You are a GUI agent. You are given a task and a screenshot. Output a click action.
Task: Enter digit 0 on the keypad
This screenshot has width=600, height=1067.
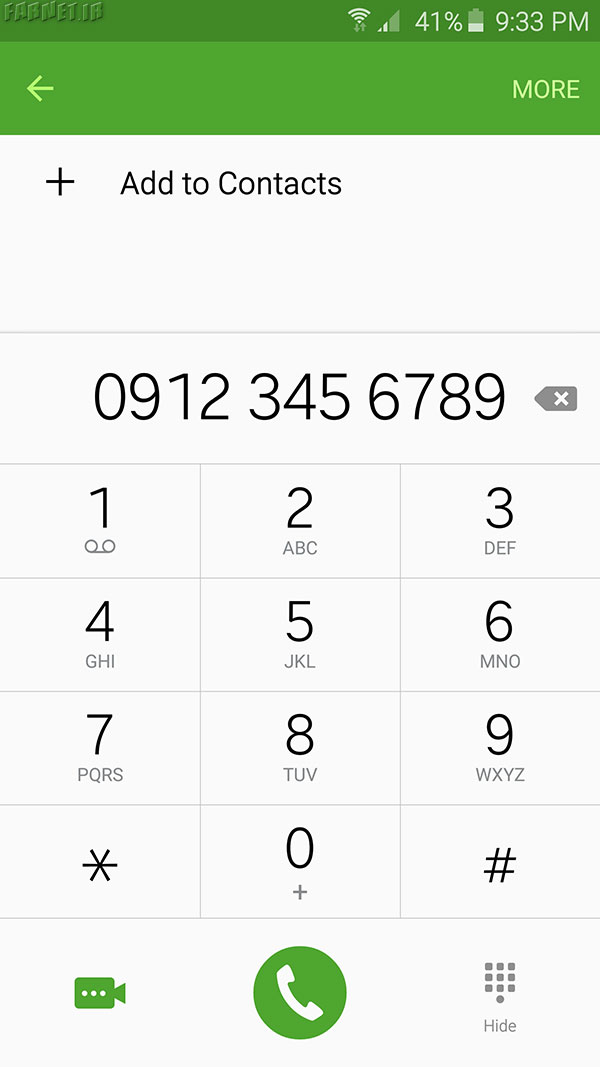(300, 862)
